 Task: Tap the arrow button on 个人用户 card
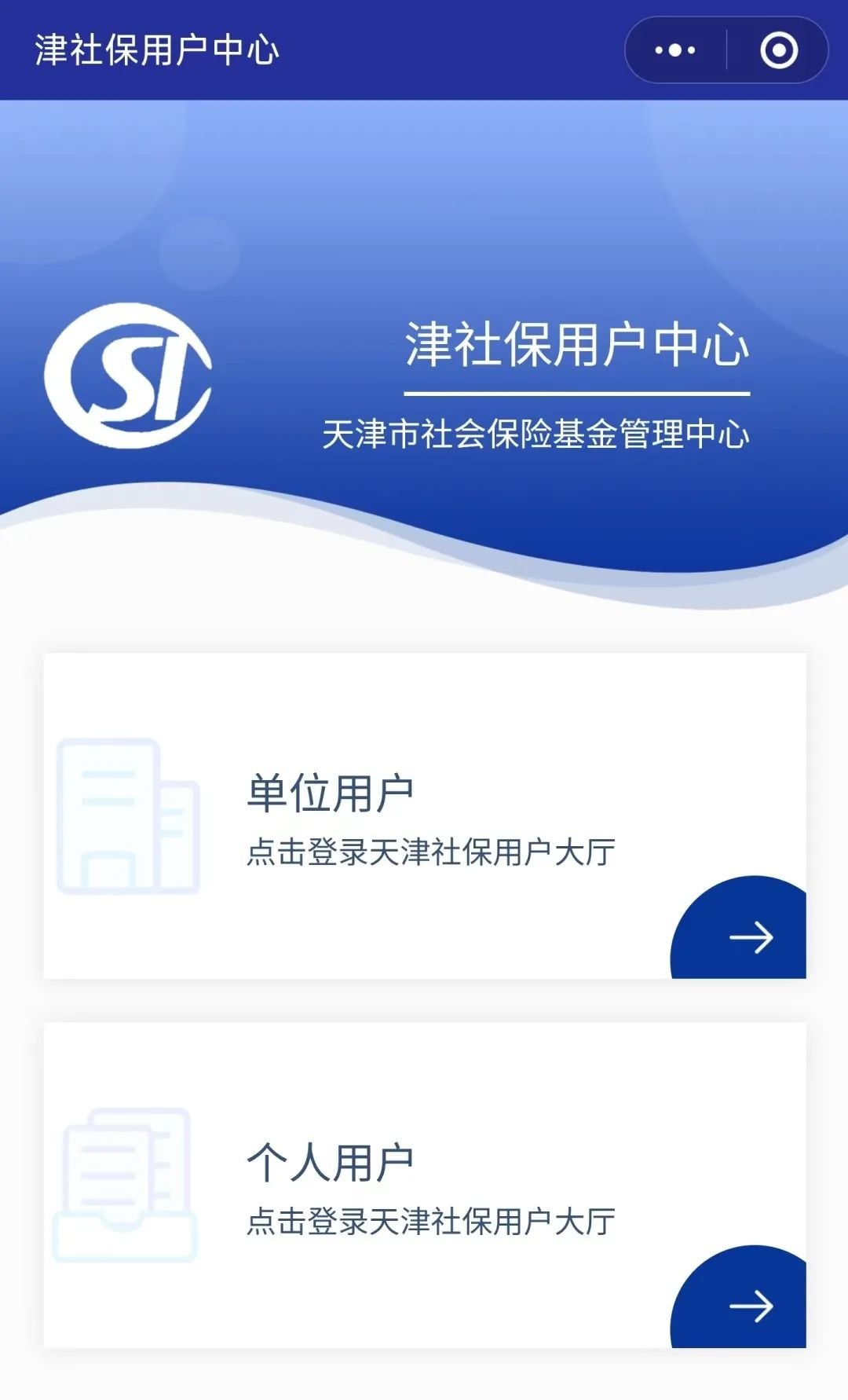click(750, 1306)
